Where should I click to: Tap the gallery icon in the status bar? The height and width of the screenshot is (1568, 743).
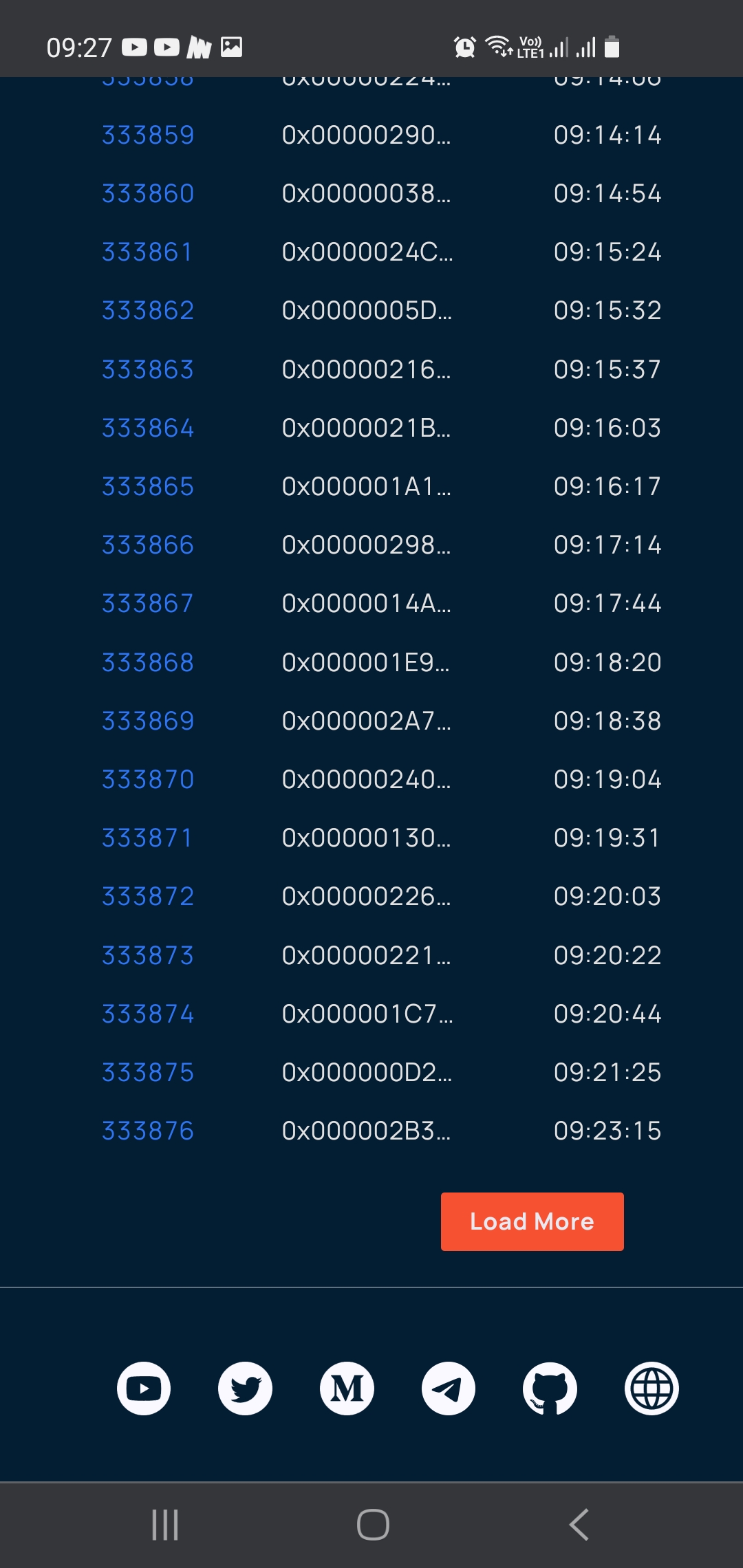232,47
